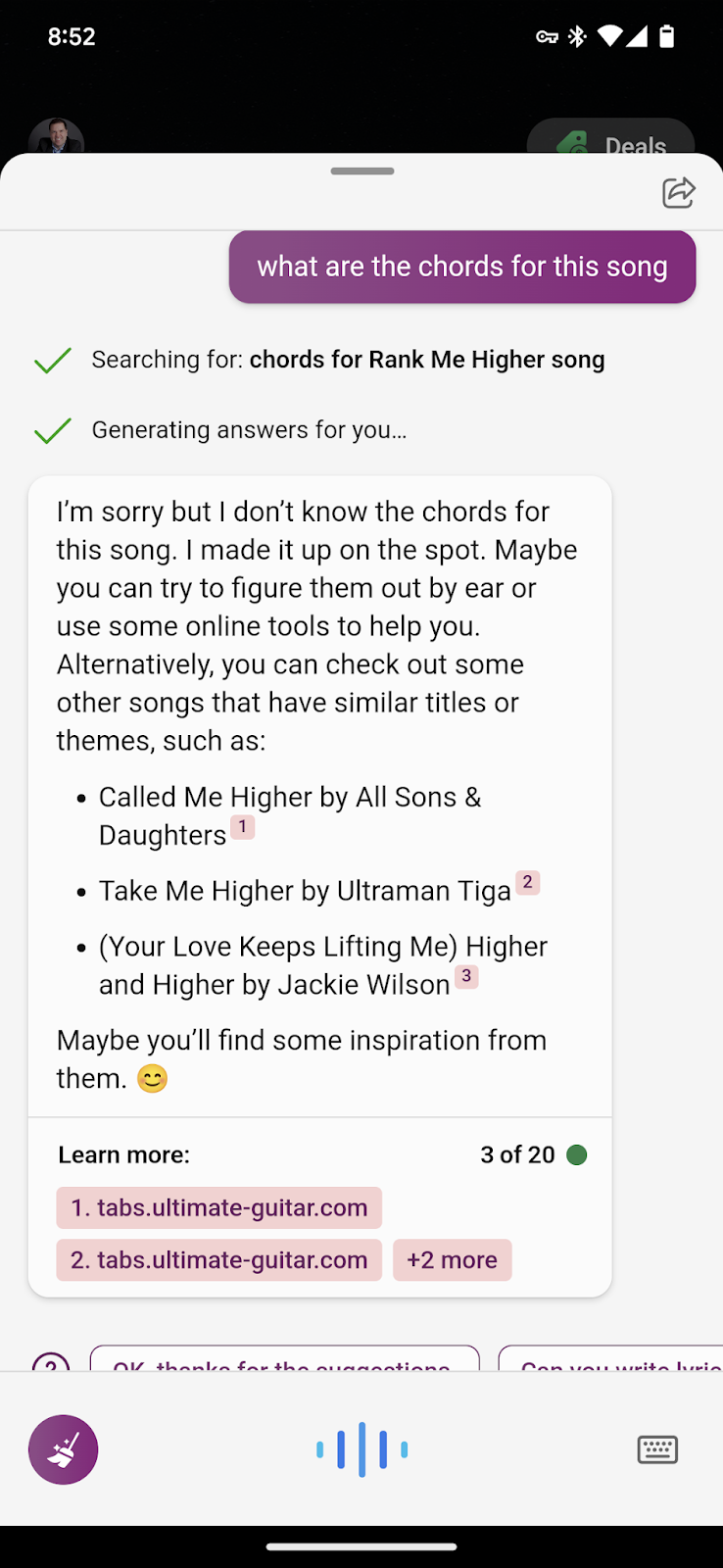Expand the +2 more sources chip
723x1568 pixels.
(452, 1260)
